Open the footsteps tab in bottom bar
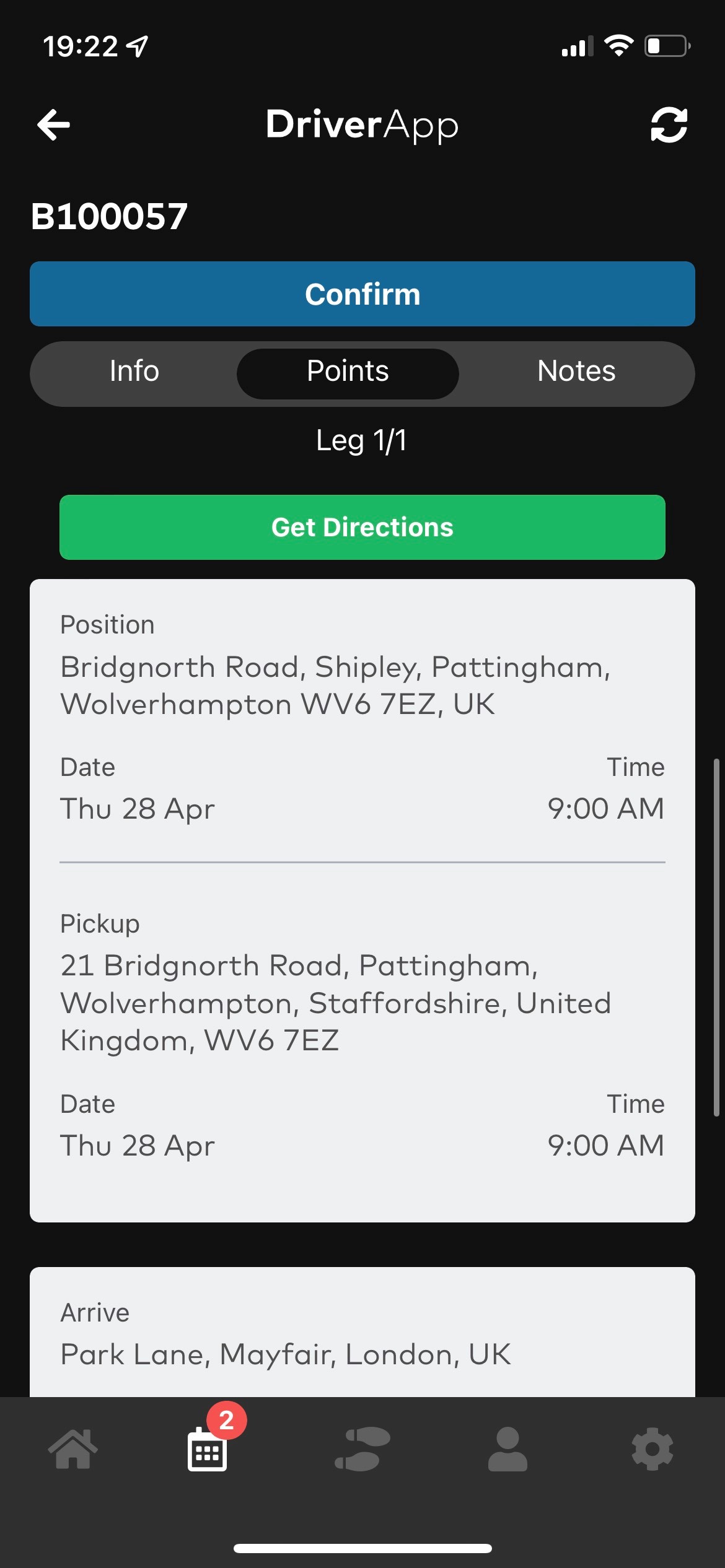 tap(362, 1449)
